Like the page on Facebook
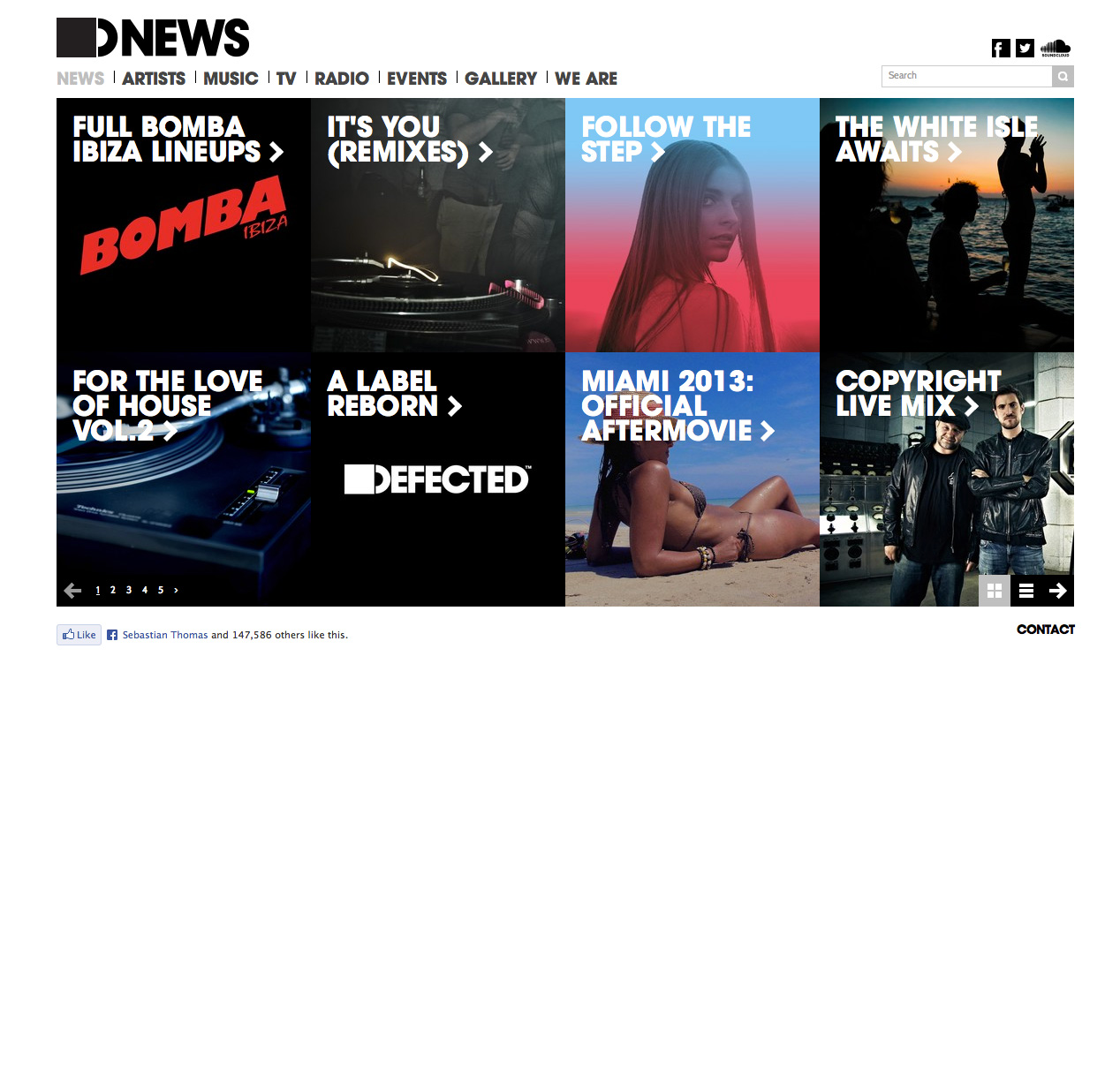The height and width of the screenshot is (1071, 1120). tap(79, 635)
